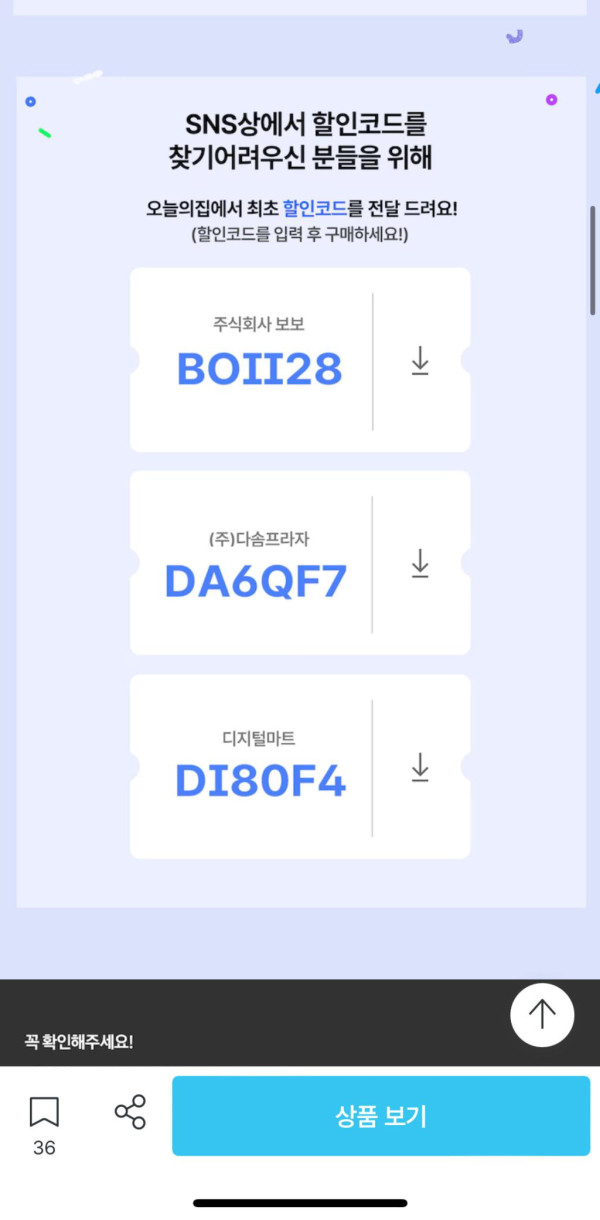
Task: Jump back to top with arrow button
Action: [x=542, y=1015]
